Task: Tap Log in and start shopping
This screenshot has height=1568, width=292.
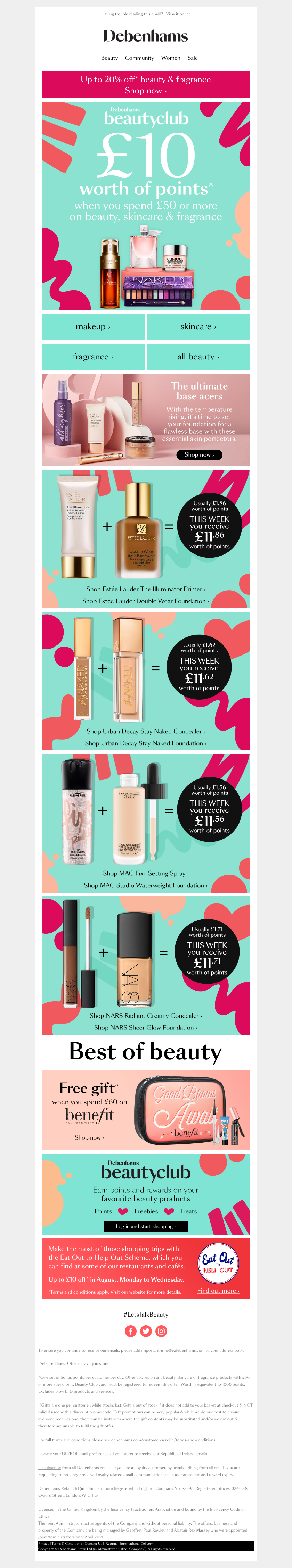Action: click(x=146, y=1227)
